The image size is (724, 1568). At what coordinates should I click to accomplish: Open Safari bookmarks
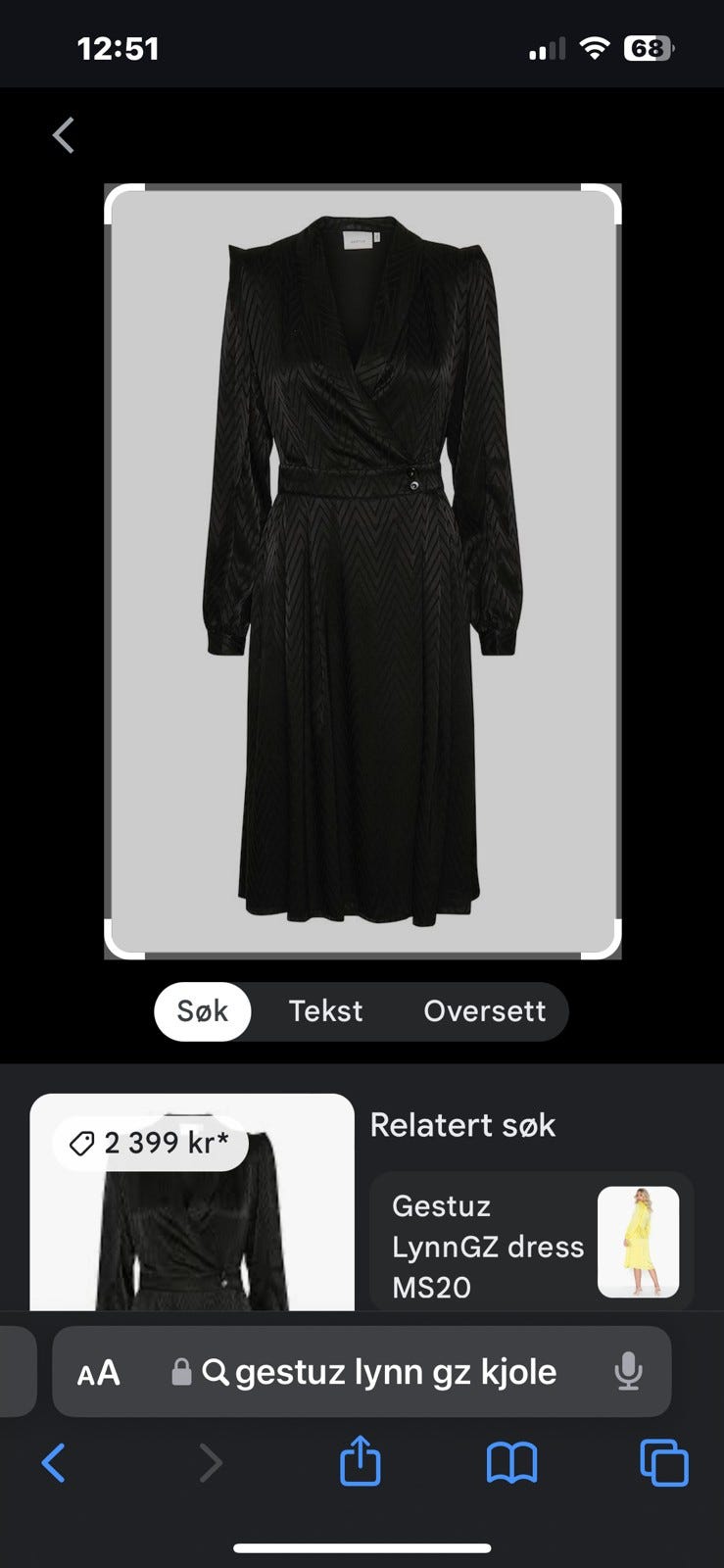click(x=511, y=1463)
